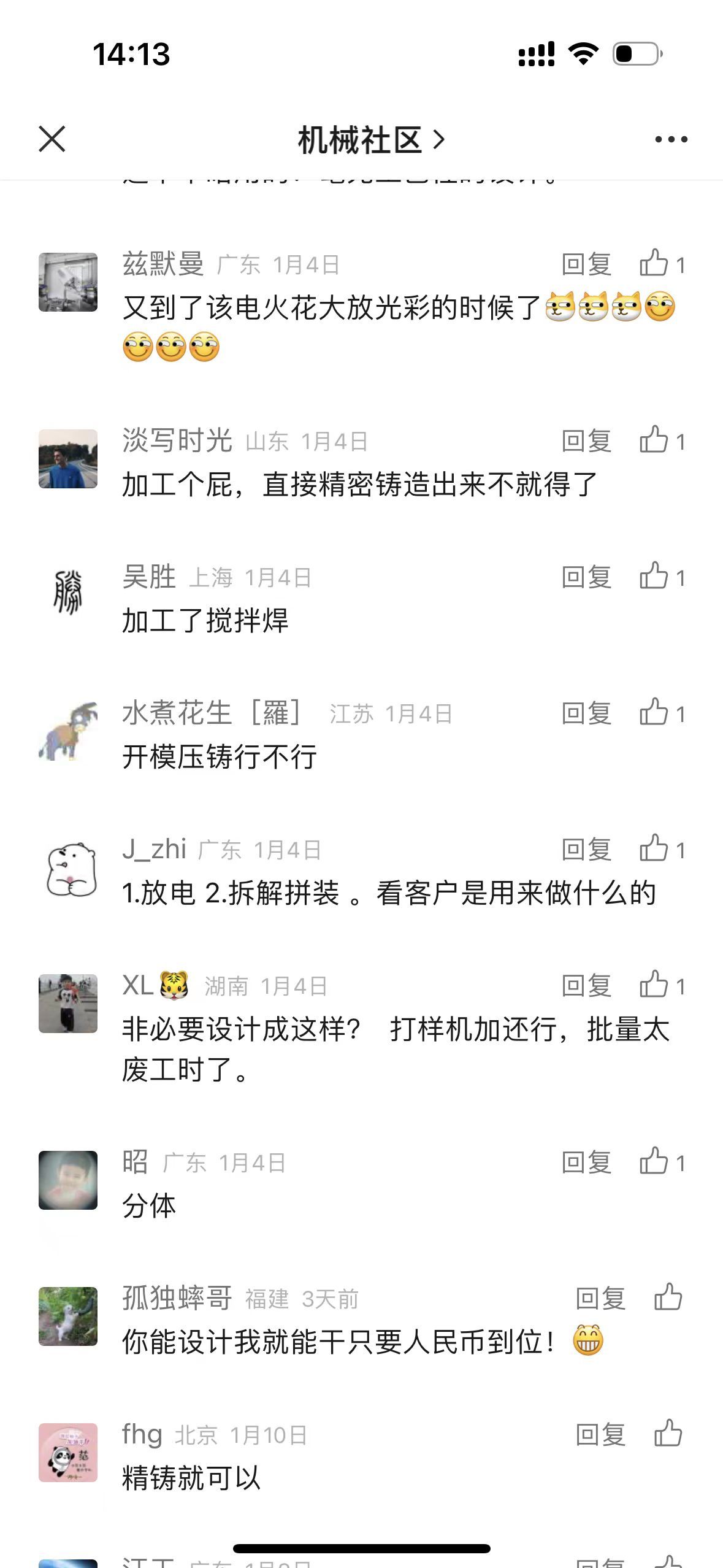Open the 机械社区 title link

coord(370,140)
